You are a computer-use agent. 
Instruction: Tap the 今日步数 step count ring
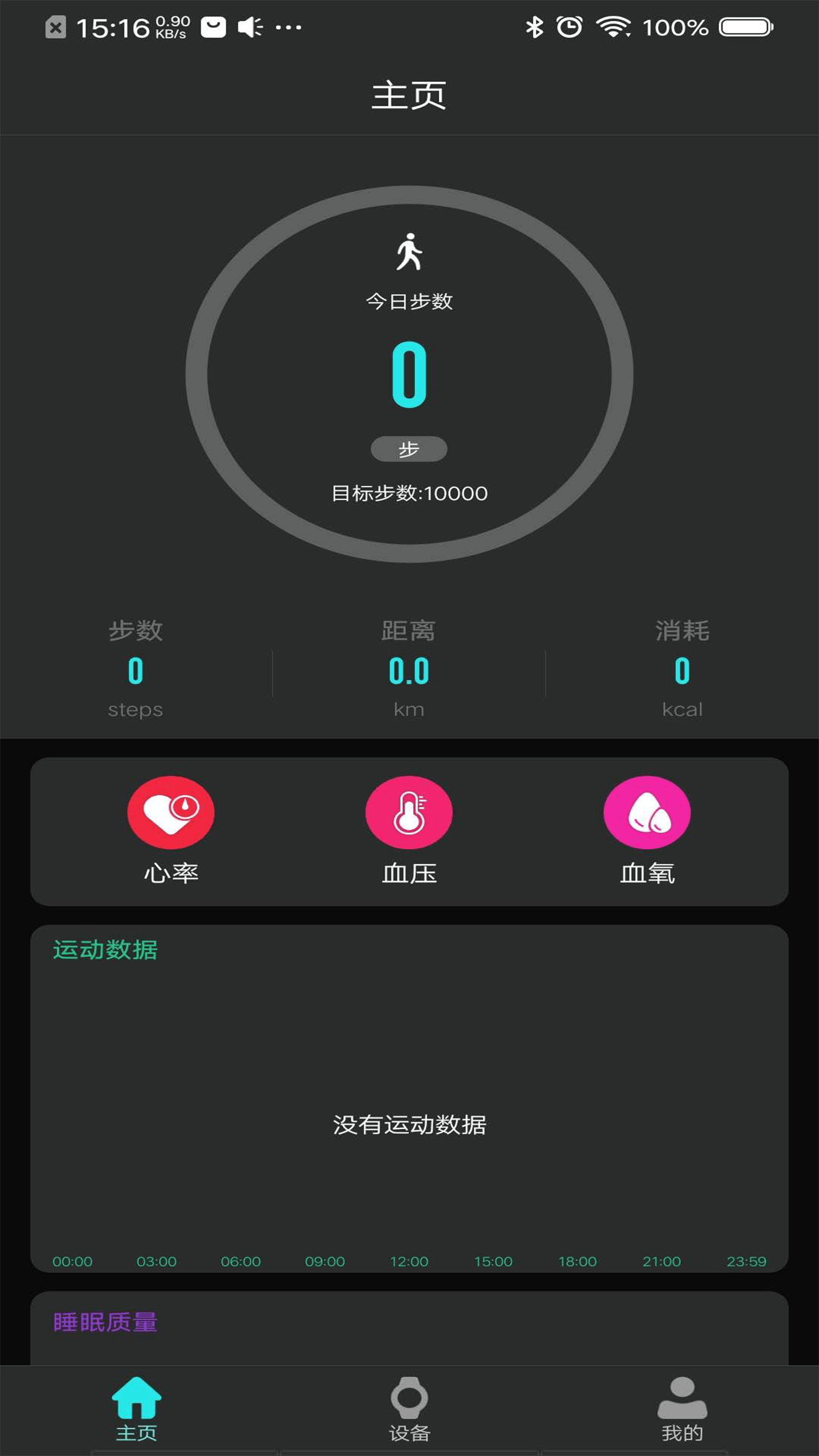[409, 374]
